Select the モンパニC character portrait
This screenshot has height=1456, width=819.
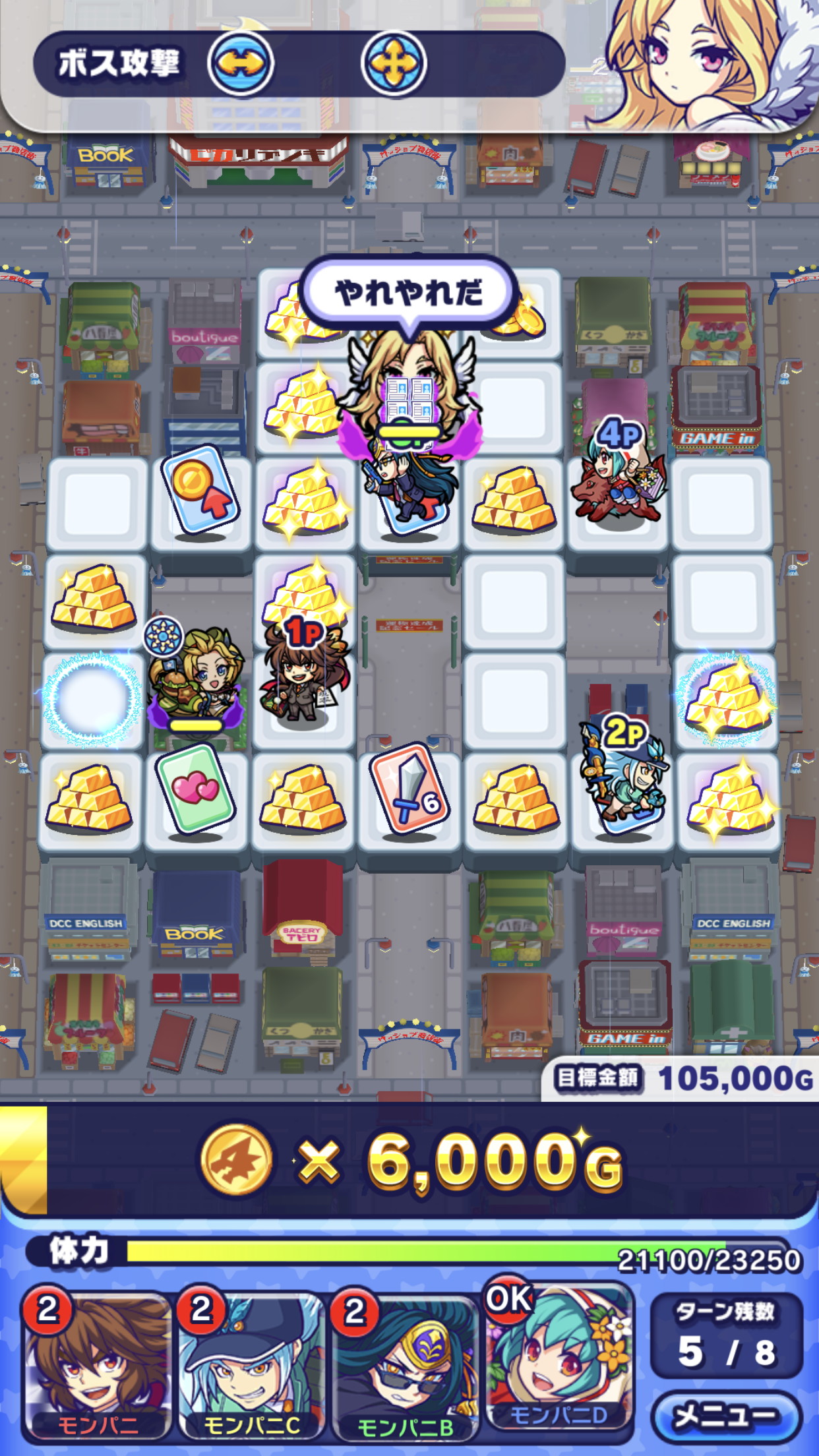click(252, 1366)
